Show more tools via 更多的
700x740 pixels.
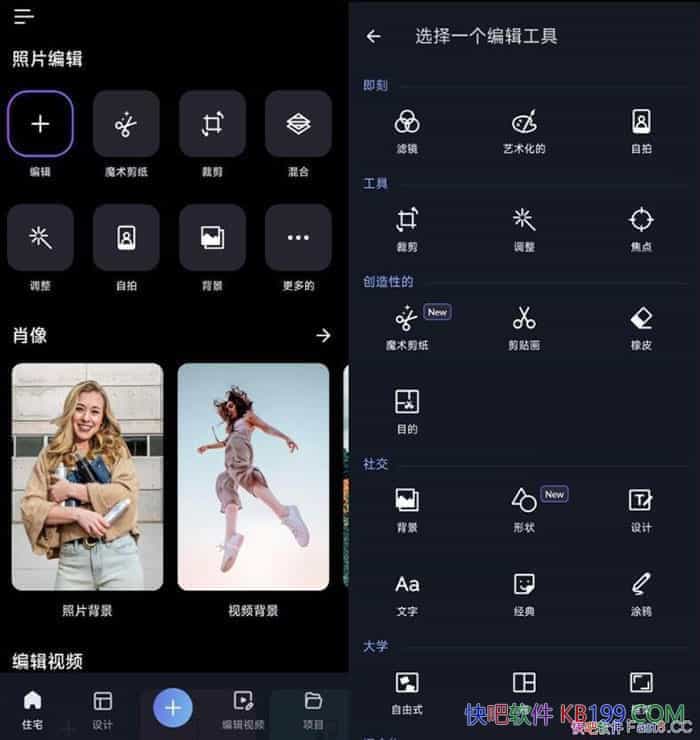[298, 238]
